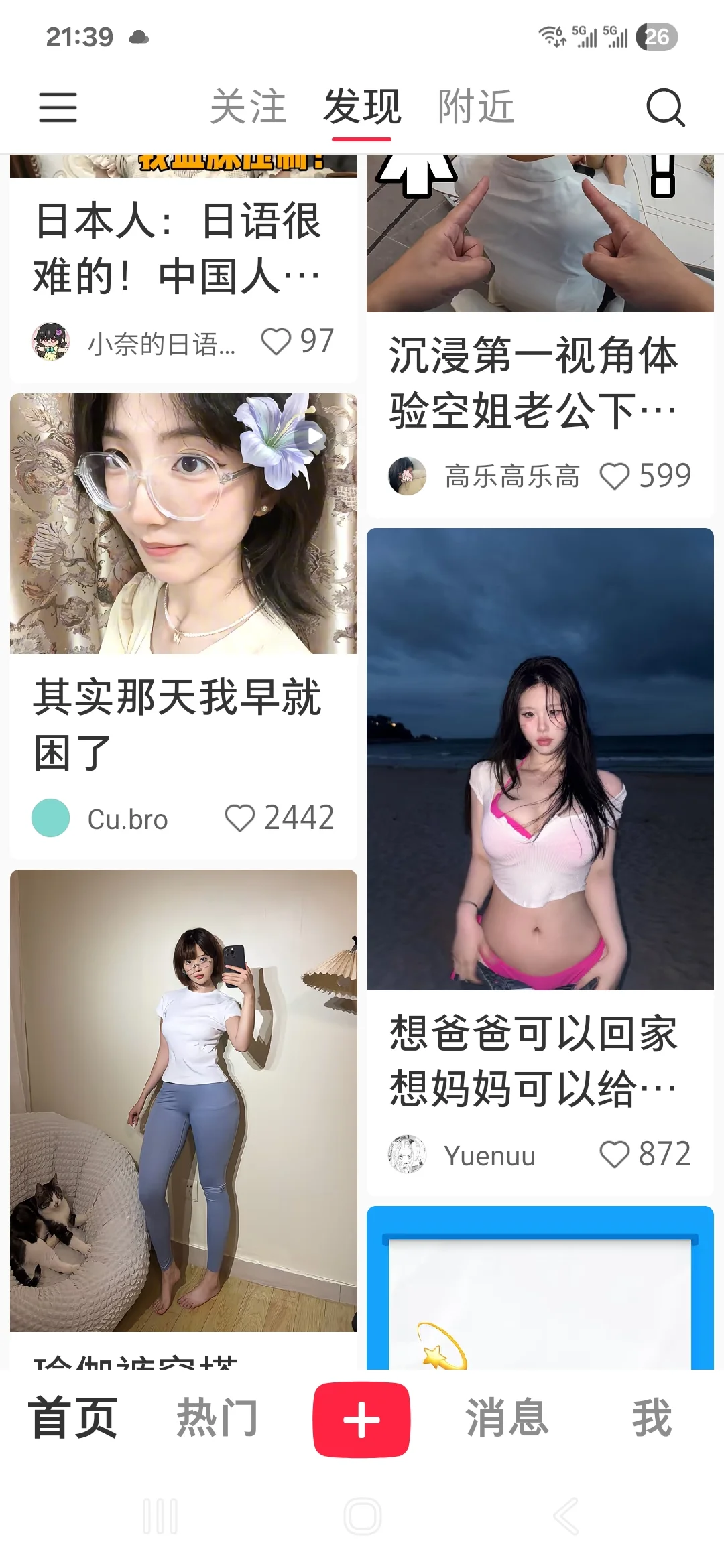This screenshot has height=1568, width=724.
Task: Open the 消息 tab
Action: pyautogui.click(x=507, y=1418)
